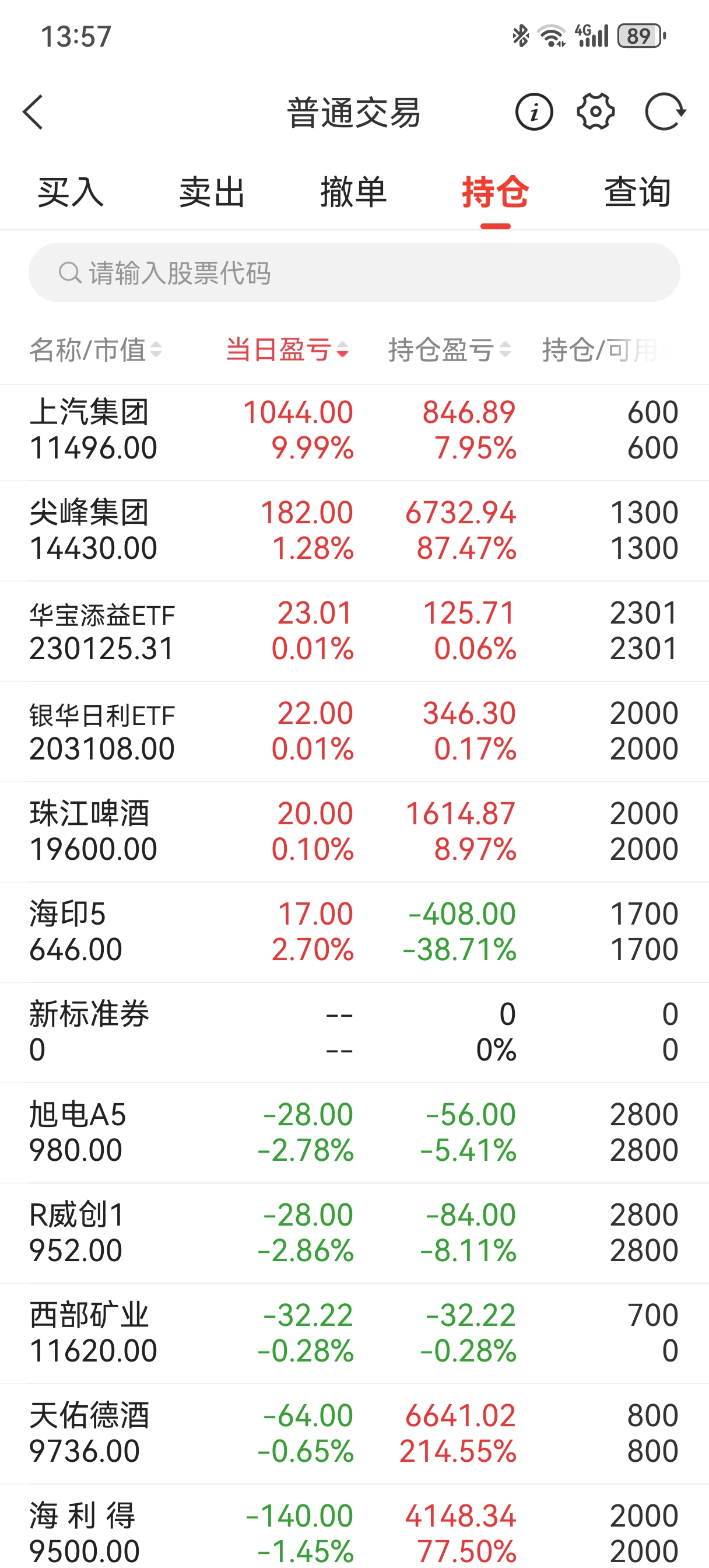Select the 银华日利ETF position

(354, 731)
